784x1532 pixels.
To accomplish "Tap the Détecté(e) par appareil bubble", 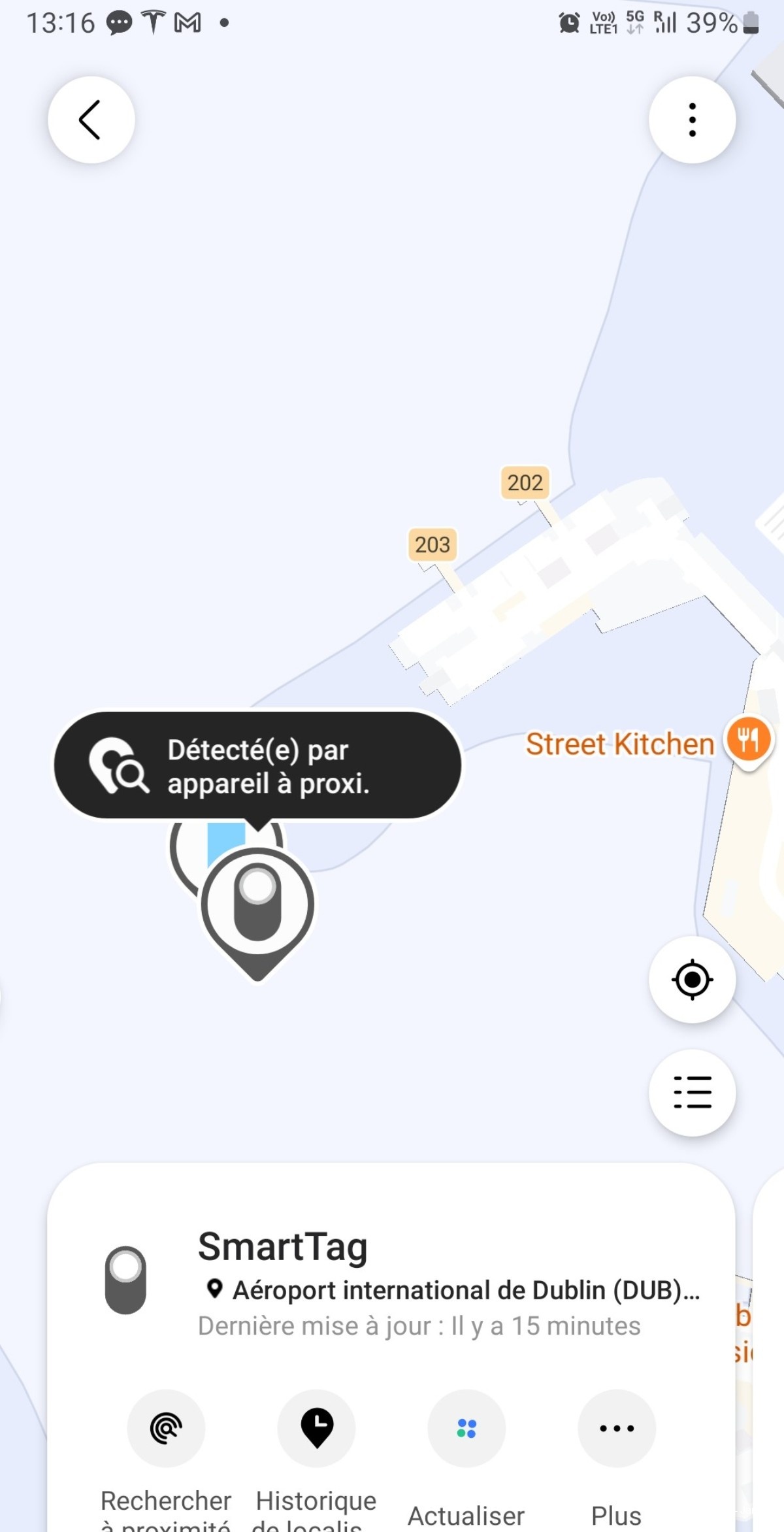I will point(257,765).
